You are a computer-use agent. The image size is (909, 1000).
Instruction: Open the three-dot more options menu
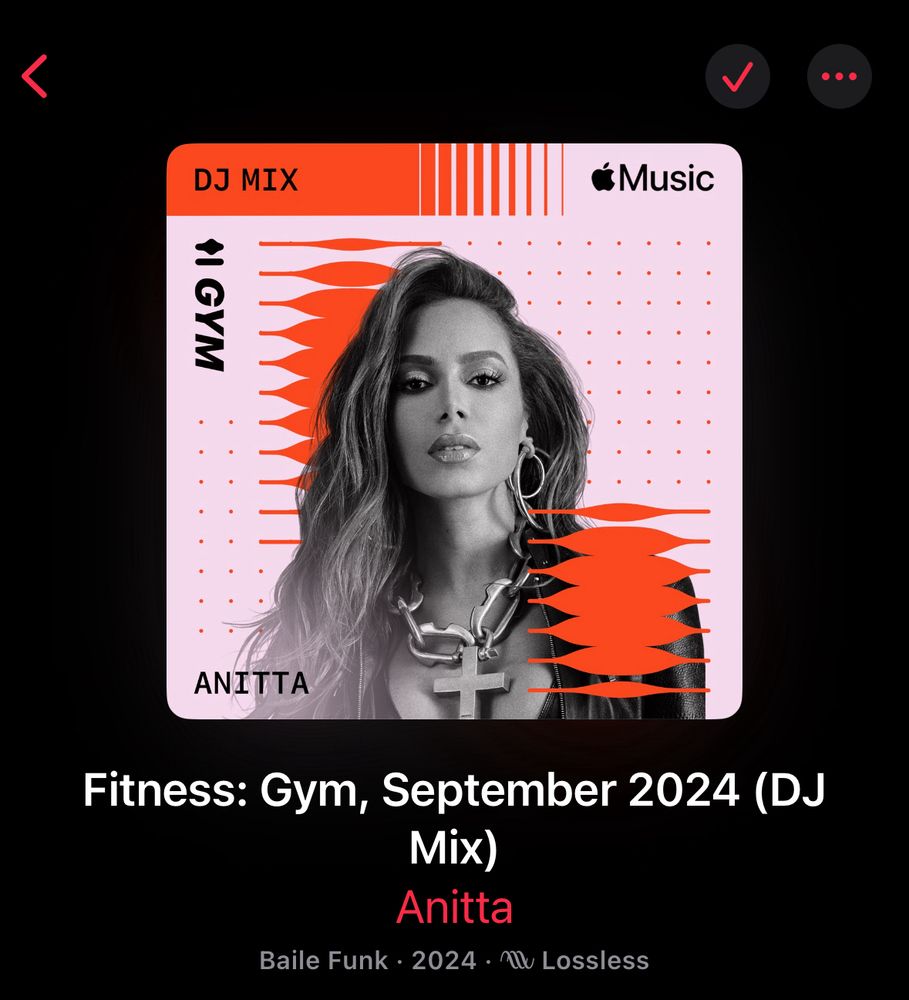[839, 77]
